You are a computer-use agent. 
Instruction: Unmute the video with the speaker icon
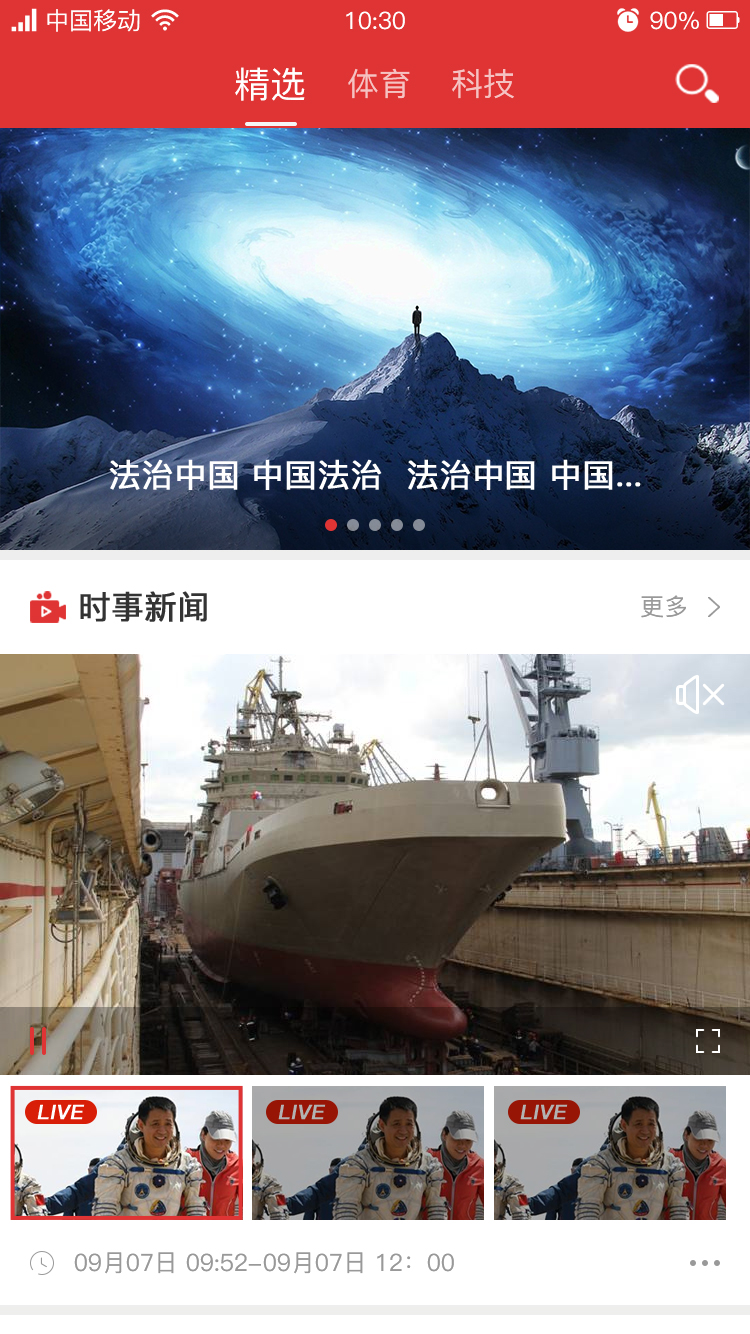(700, 694)
